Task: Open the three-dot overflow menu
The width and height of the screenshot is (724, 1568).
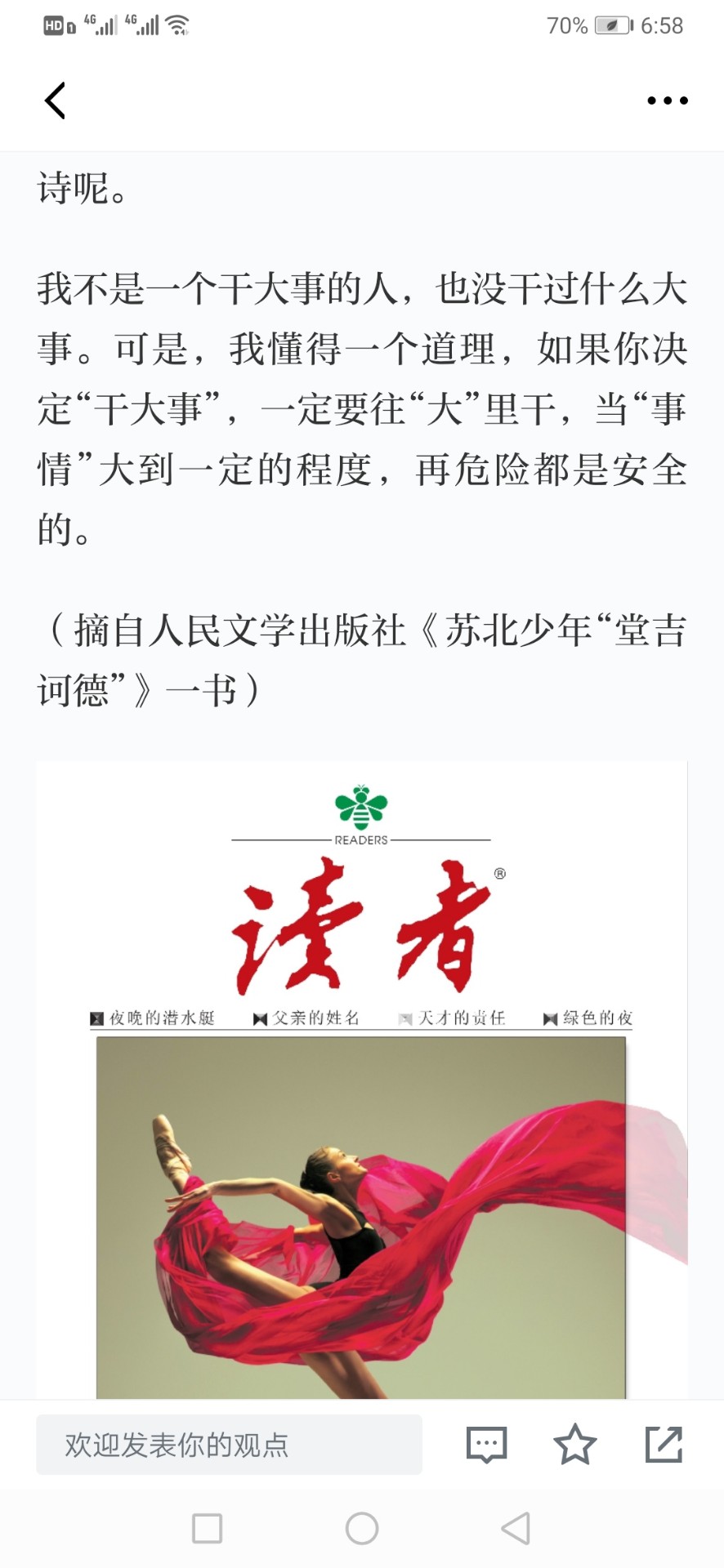Action: tap(667, 100)
